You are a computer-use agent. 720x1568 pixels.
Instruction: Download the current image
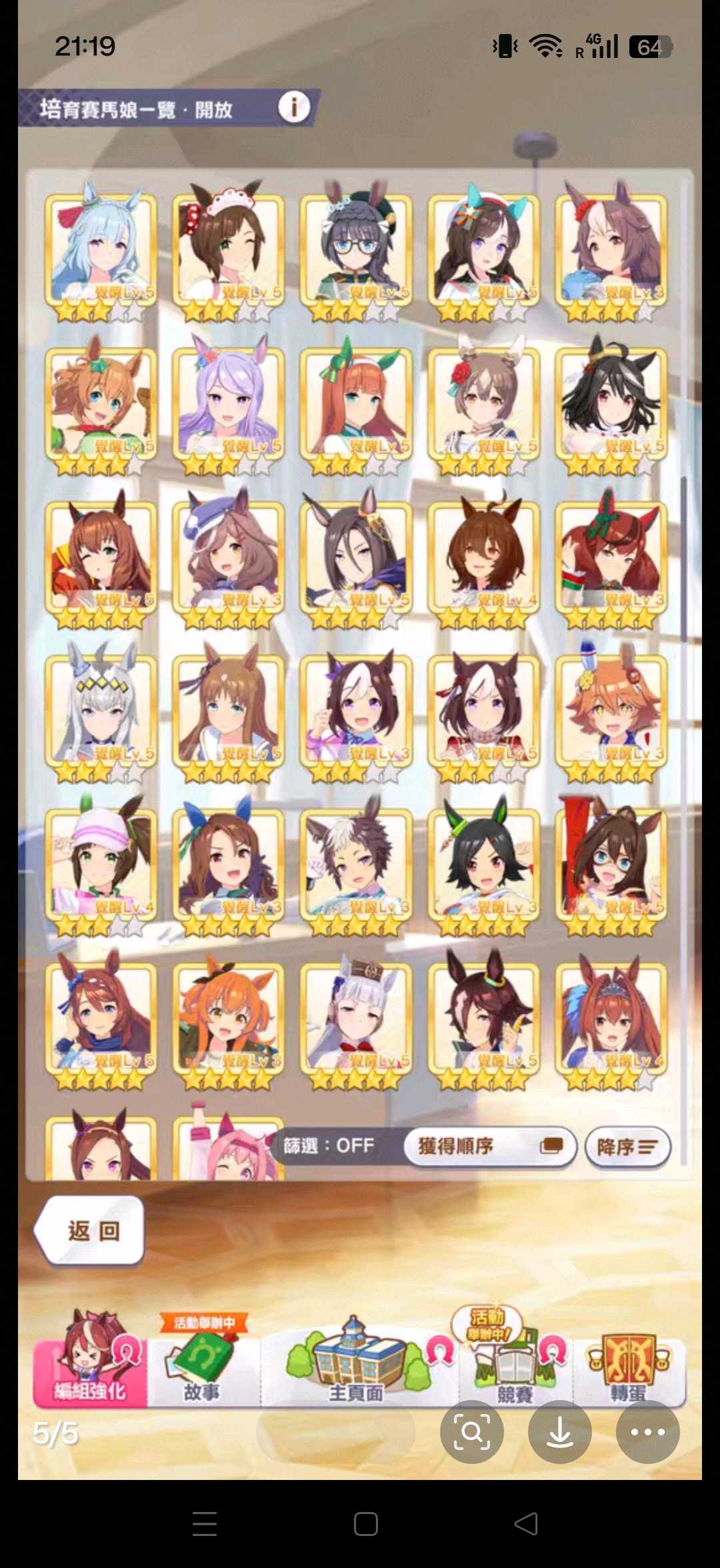tap(559, 1431)
